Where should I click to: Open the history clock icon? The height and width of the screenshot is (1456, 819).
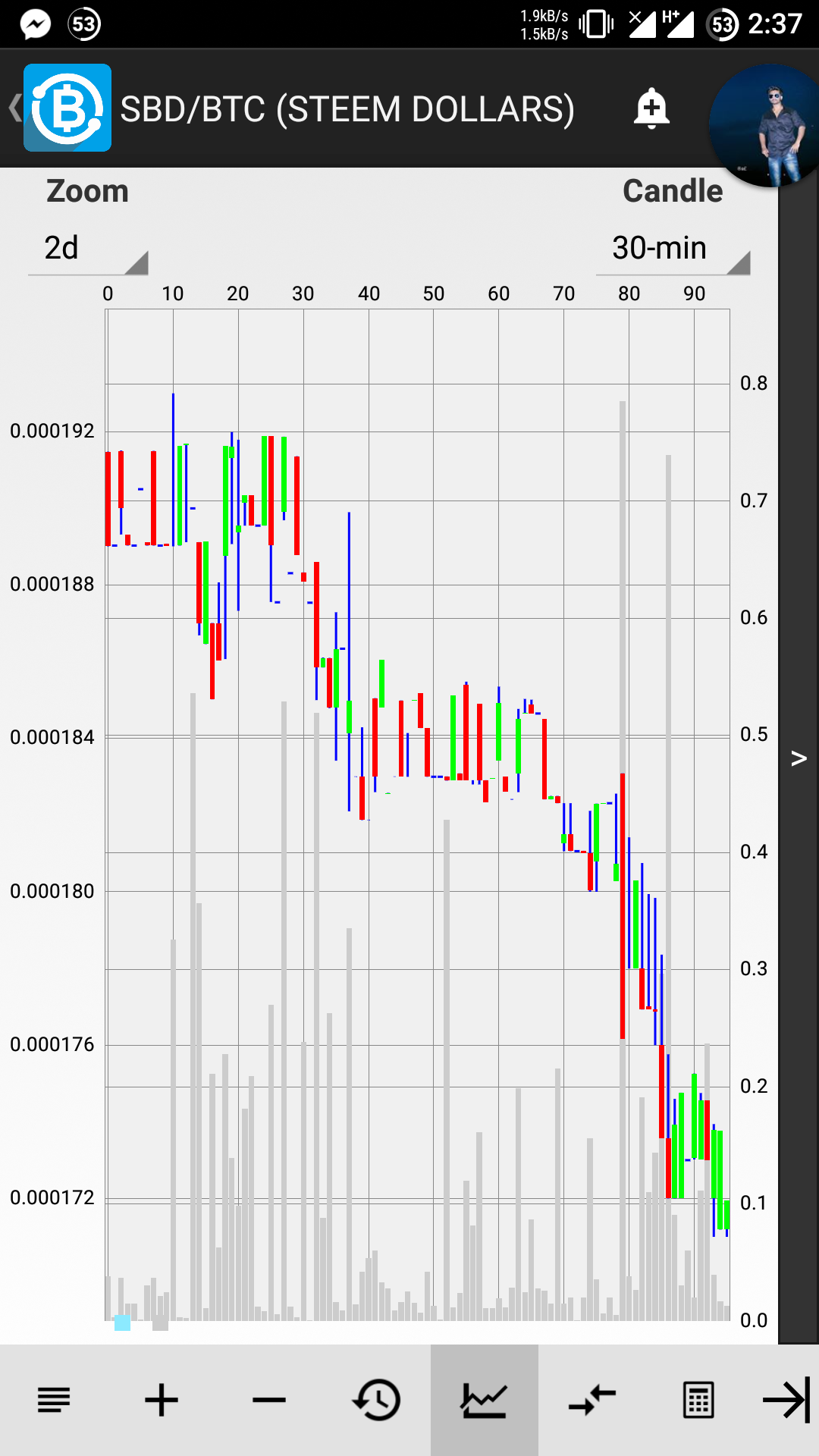pos(377,1400)
